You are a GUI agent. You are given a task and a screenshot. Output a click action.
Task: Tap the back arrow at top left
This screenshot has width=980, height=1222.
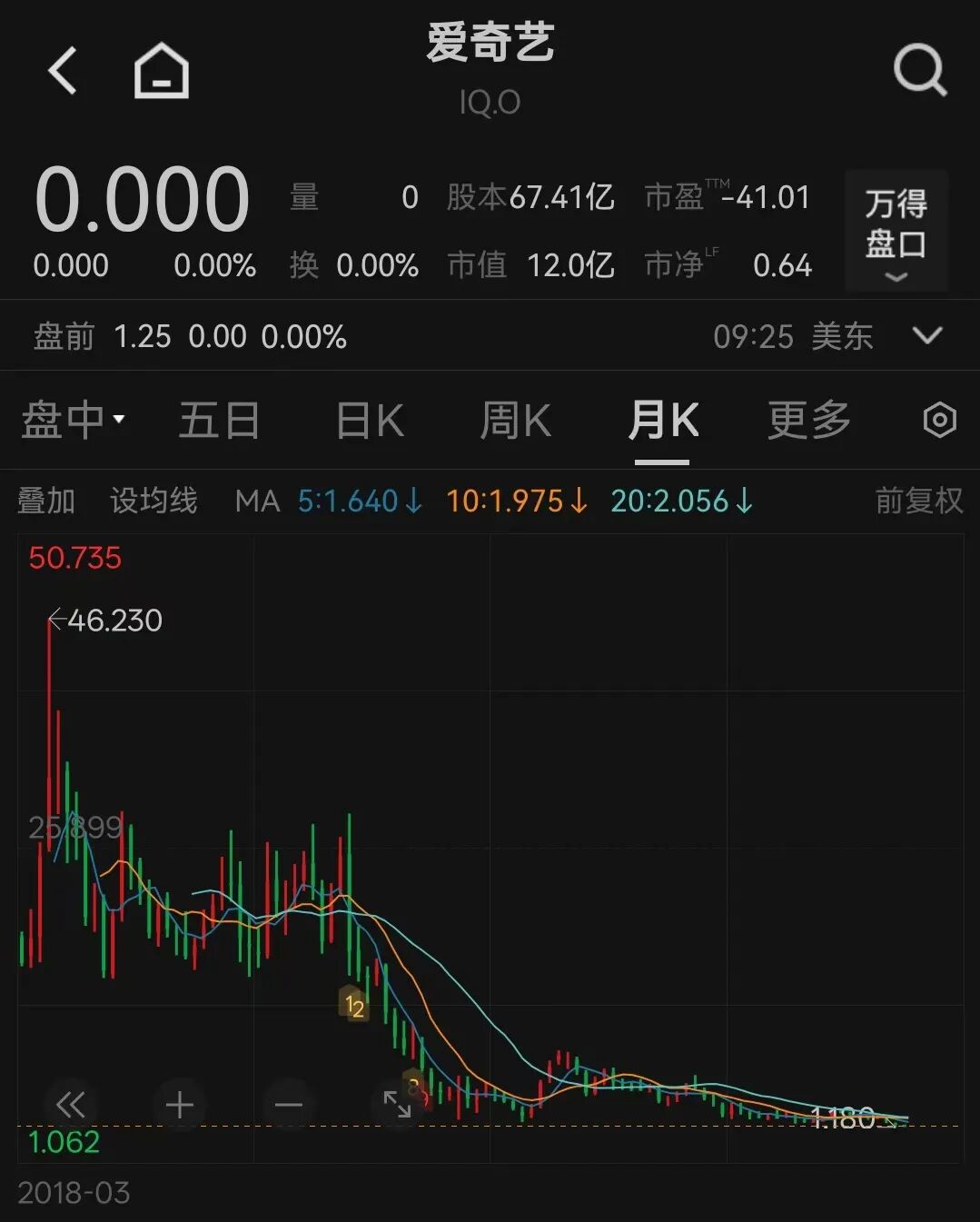click(62, 71)
